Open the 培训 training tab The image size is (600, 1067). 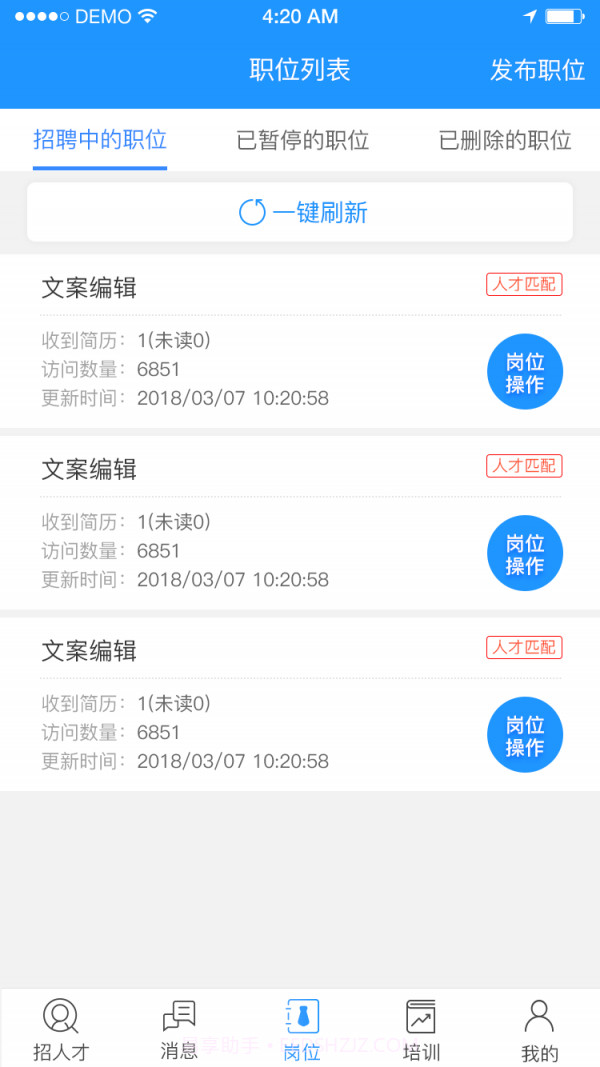coord(421,1030)
